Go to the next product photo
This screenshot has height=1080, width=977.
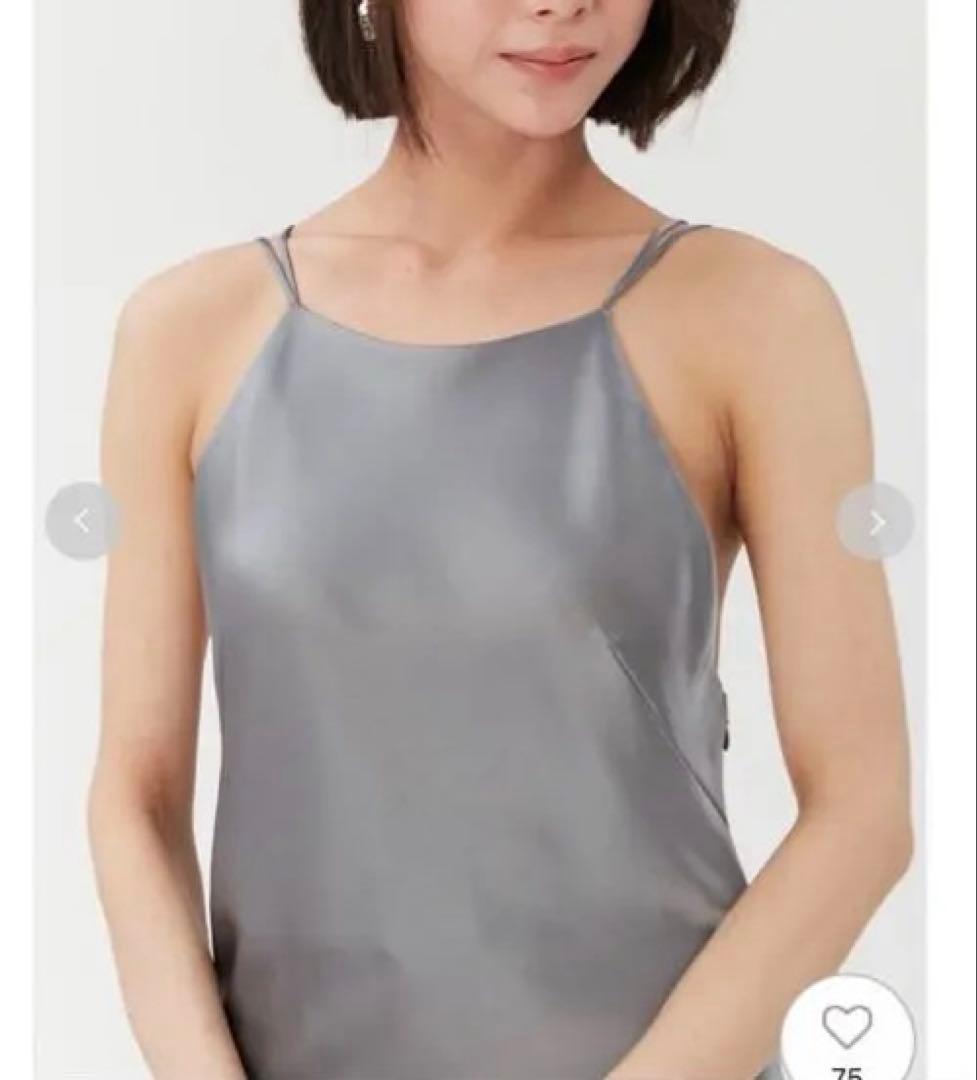(875, 522)
